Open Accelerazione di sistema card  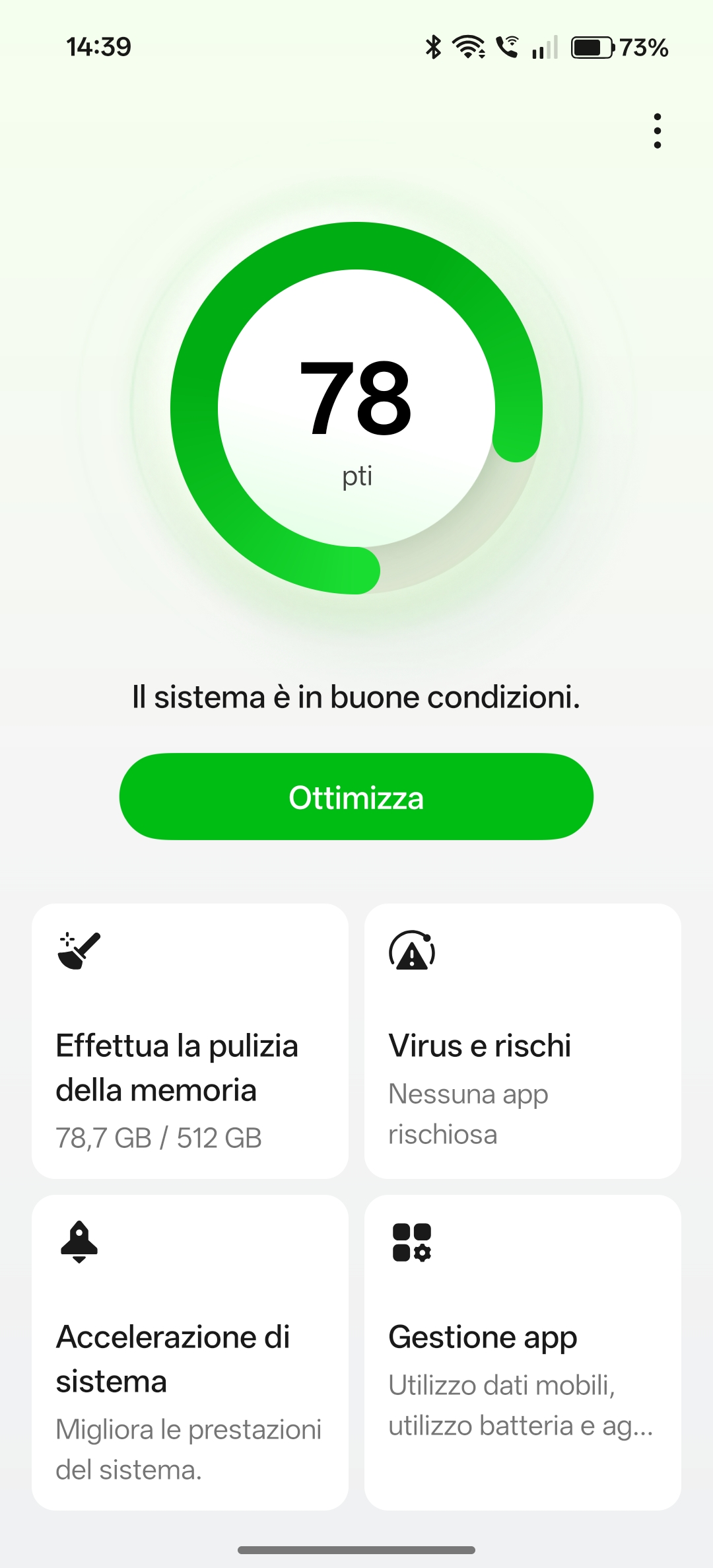pyautogui.click(x=190, y=1351)
